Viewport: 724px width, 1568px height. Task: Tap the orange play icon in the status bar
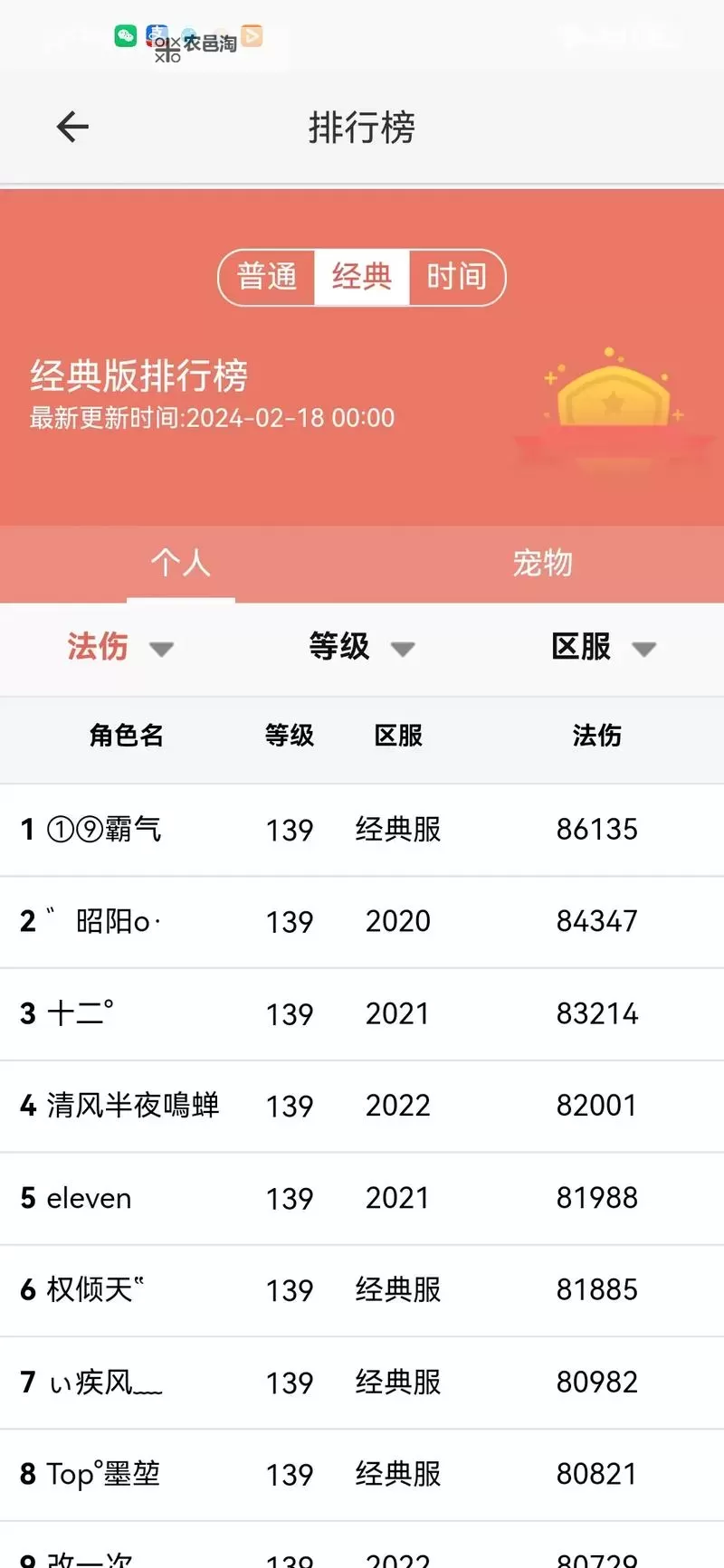252,36
